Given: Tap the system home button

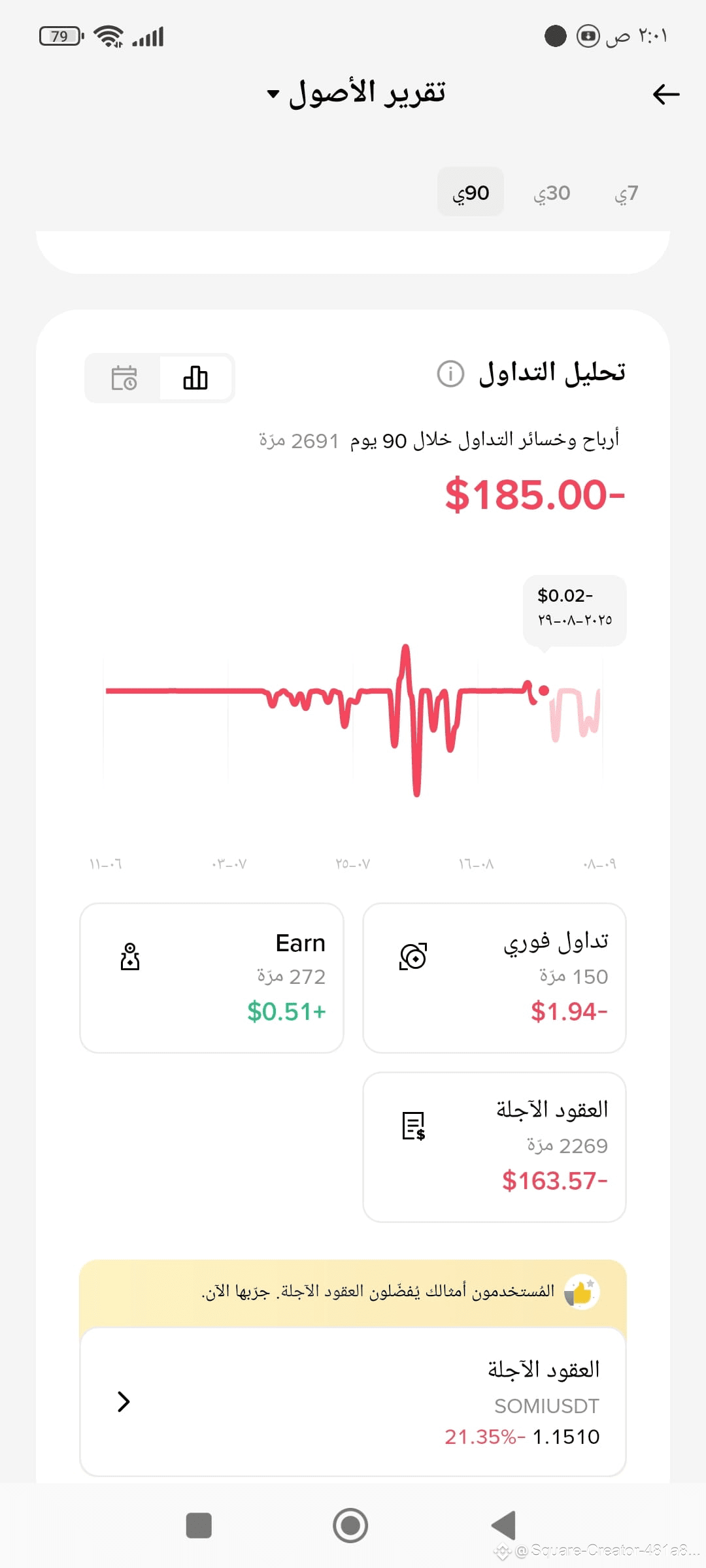Looking at the screenshot, I should (x=350, y=1526).
